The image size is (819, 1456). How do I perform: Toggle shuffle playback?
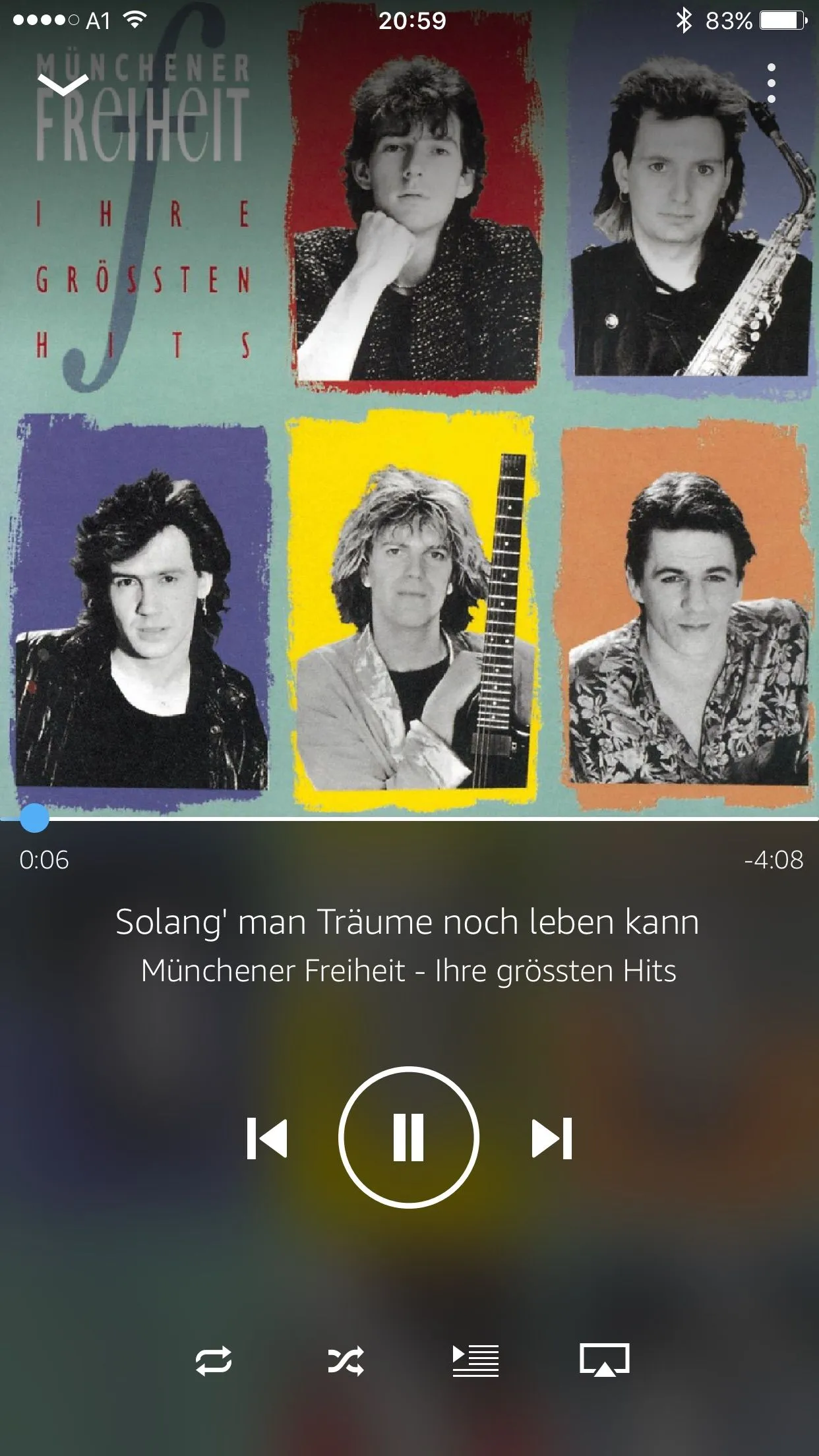coord(346,1360)
